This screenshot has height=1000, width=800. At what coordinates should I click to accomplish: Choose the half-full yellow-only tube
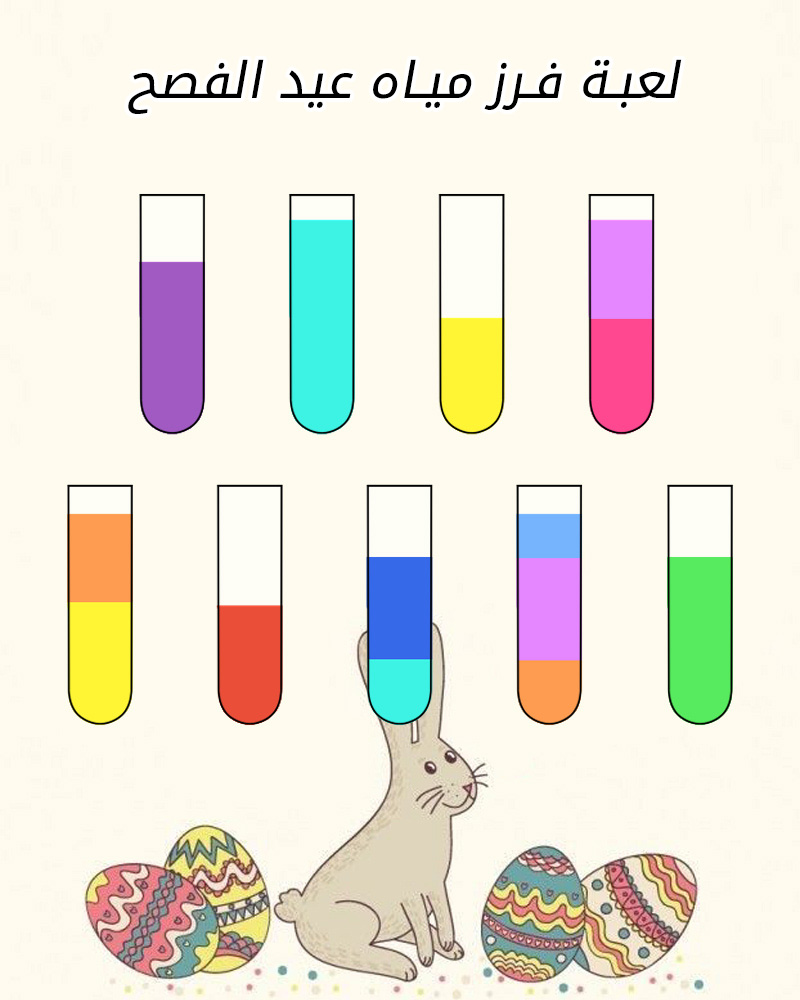471,314
